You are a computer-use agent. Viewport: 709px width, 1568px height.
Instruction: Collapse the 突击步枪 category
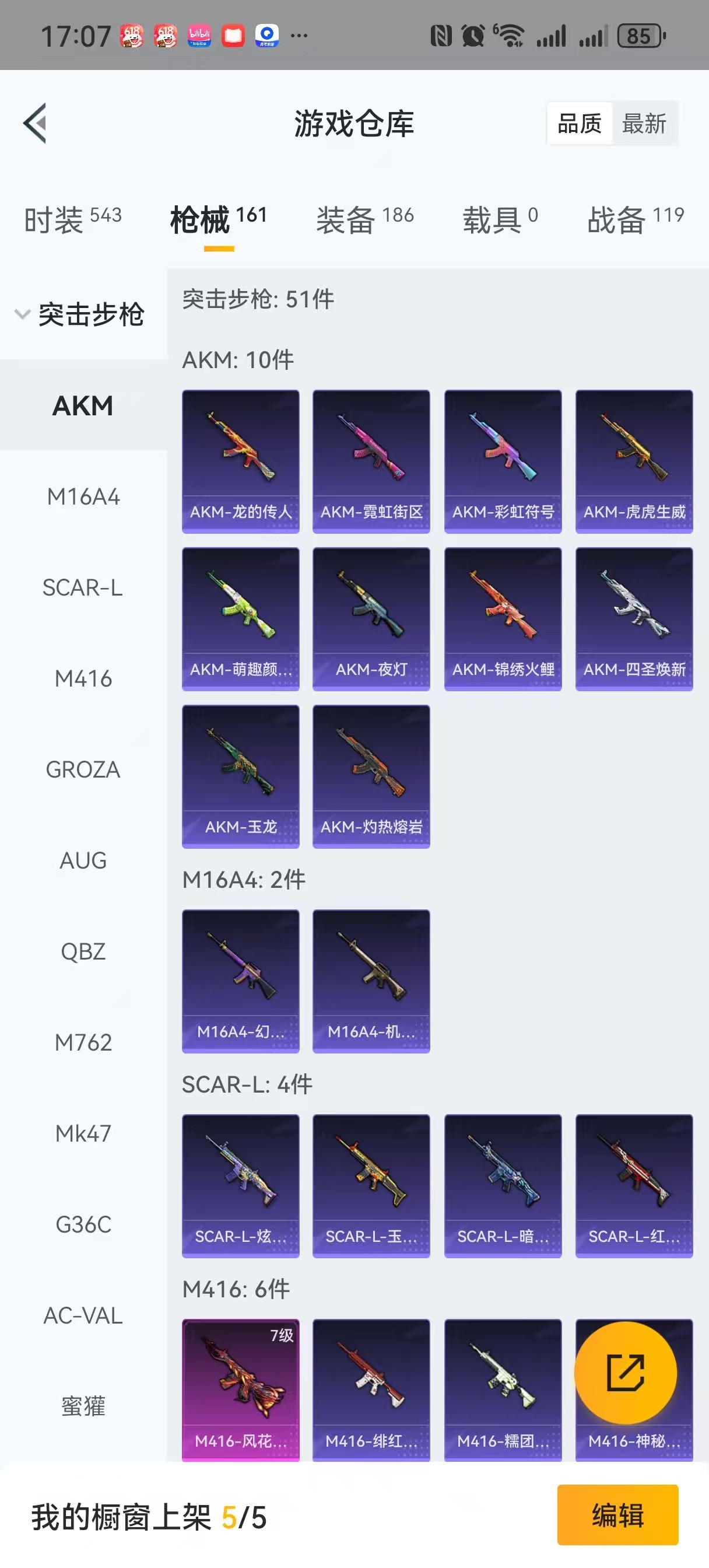[x=79, y=314]
